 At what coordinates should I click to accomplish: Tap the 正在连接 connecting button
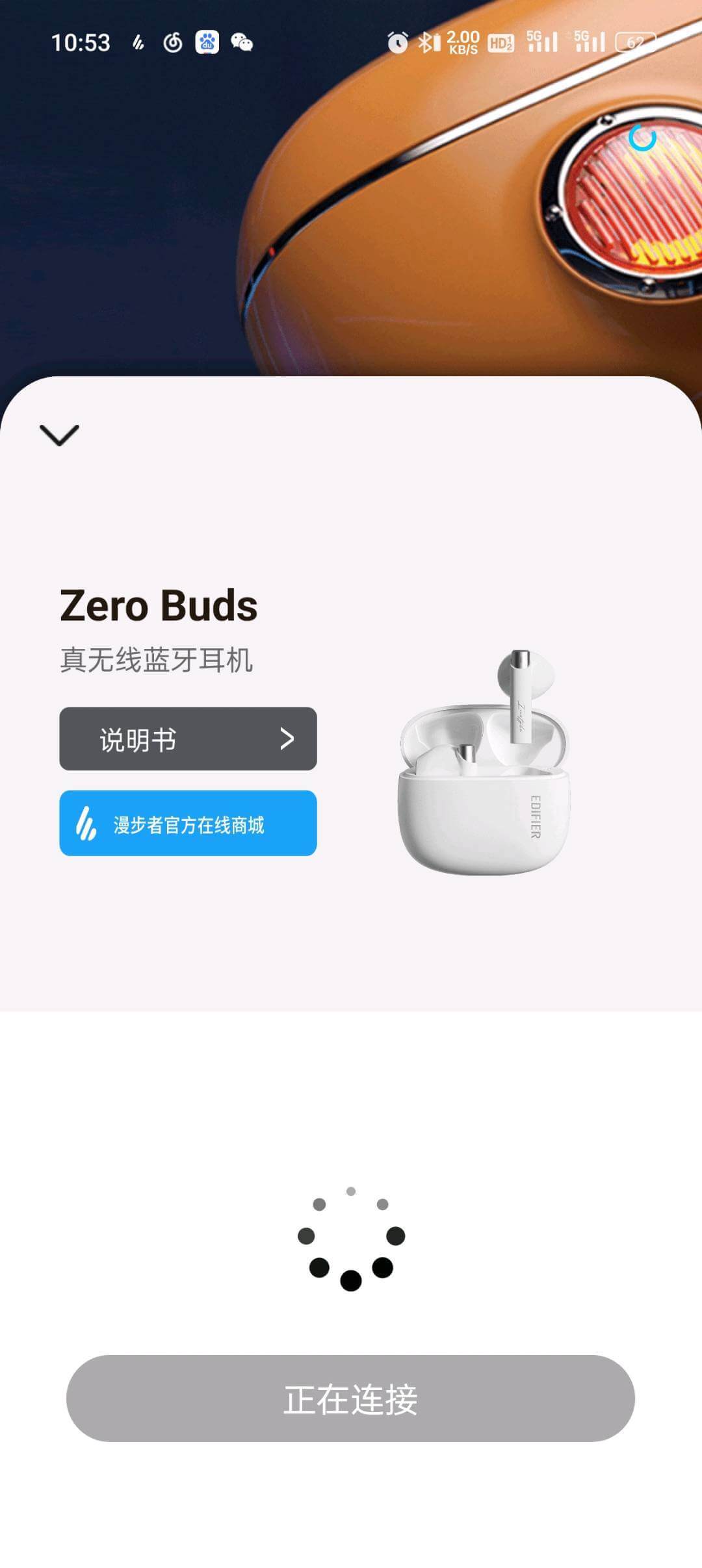coord(350,1398)
